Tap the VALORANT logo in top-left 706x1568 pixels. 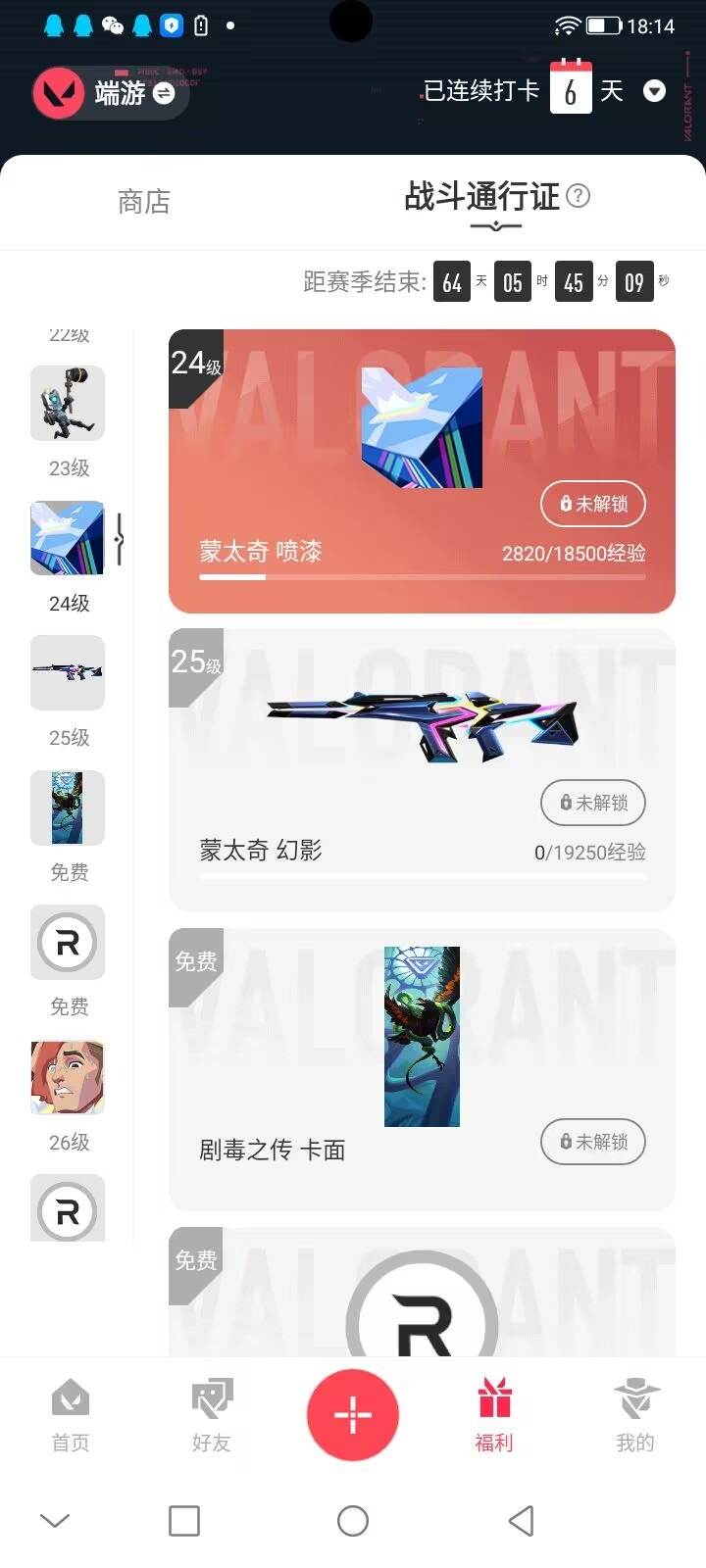click(61, 90)
